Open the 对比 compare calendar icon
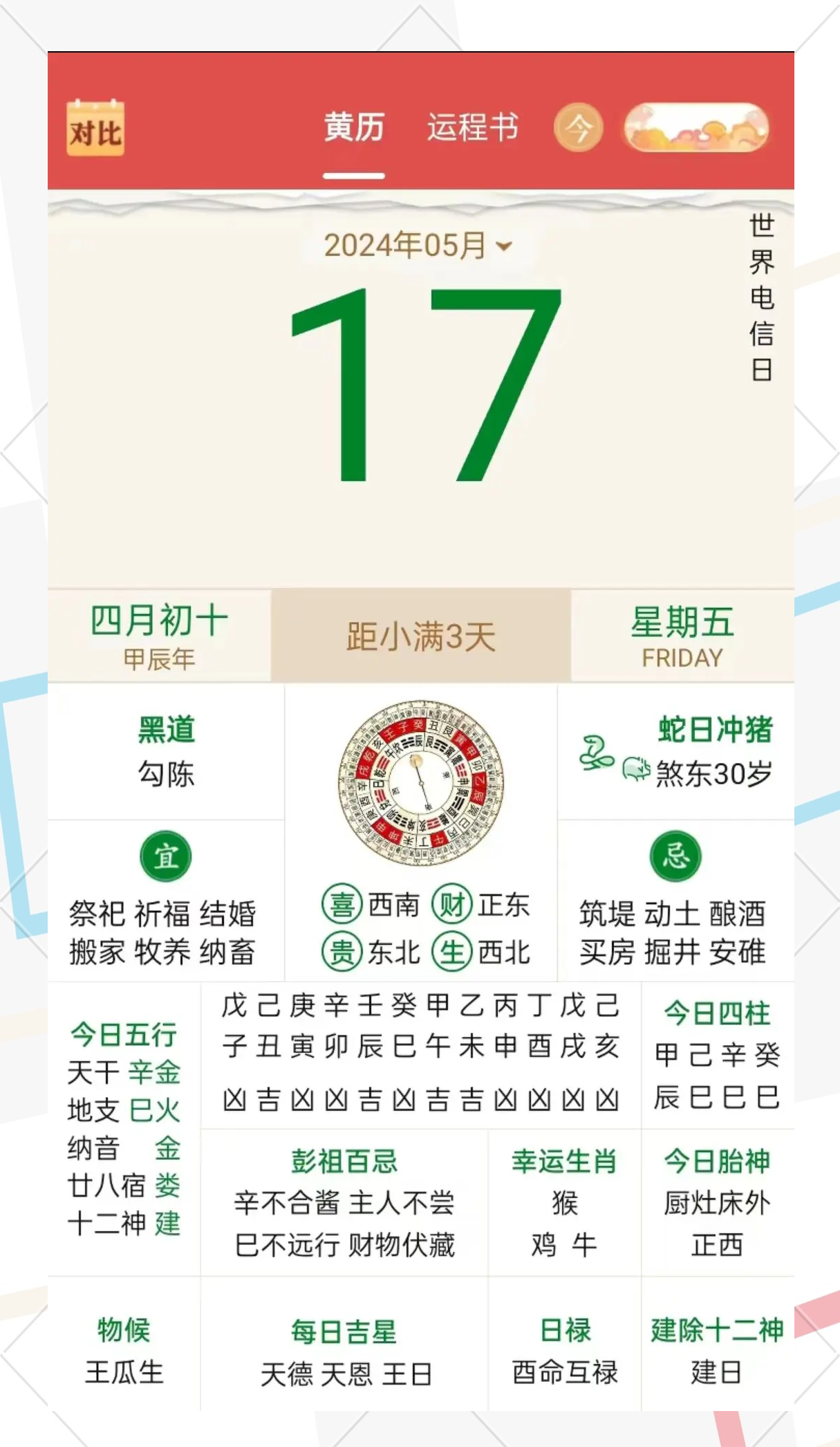 click(95, 127)
